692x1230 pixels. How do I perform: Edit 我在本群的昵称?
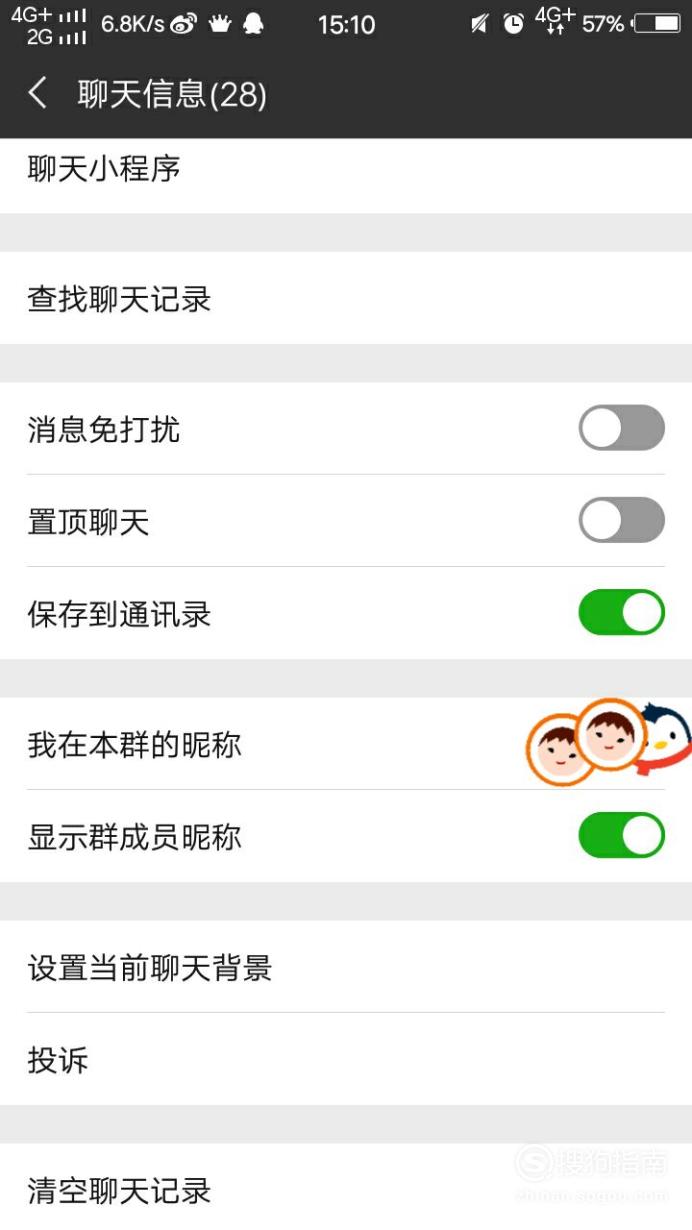pos(346,744)
